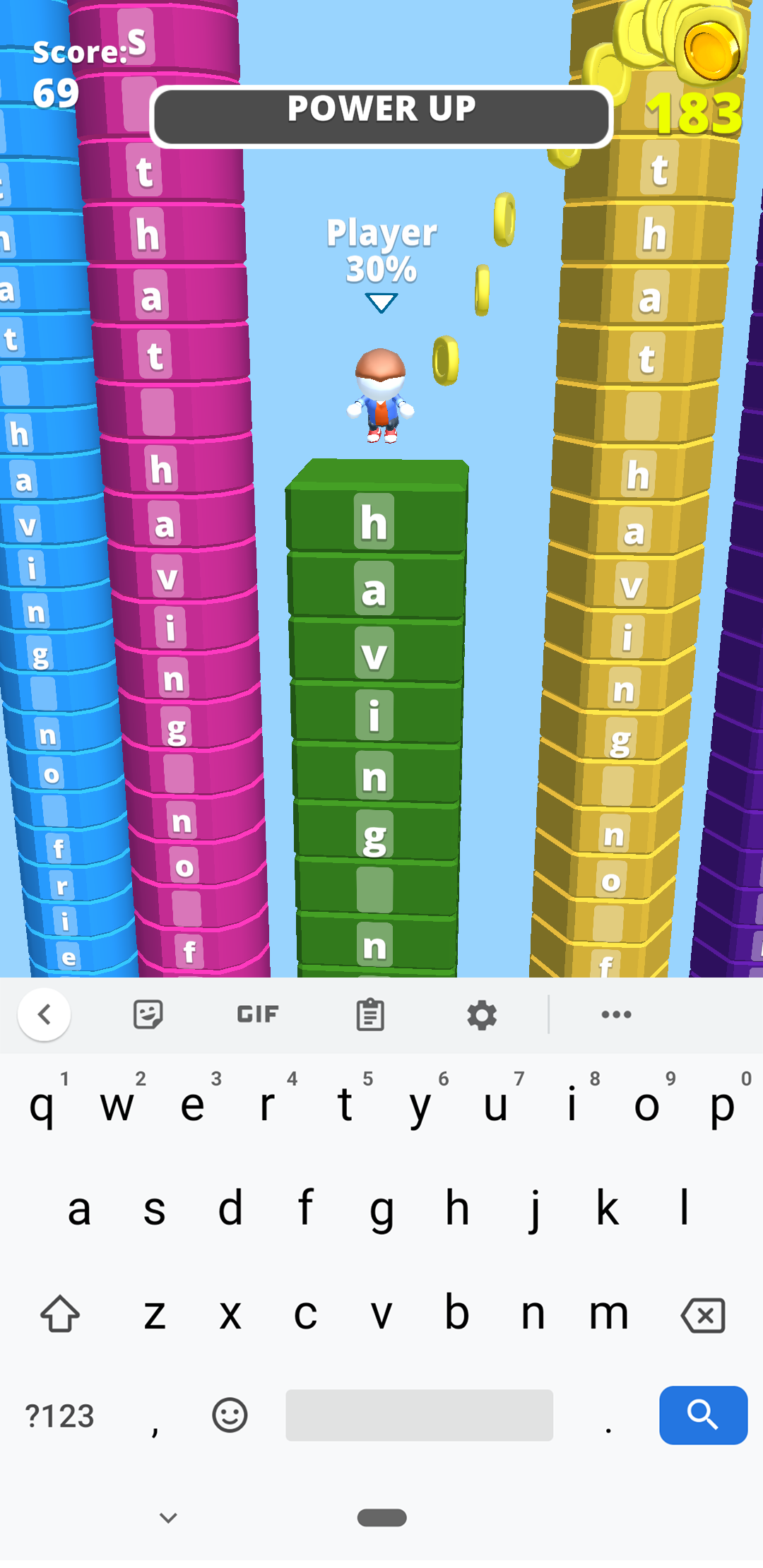Screen dimensions: 763x1568
Task: Tap the space bar
Action: pos(419,1415)
